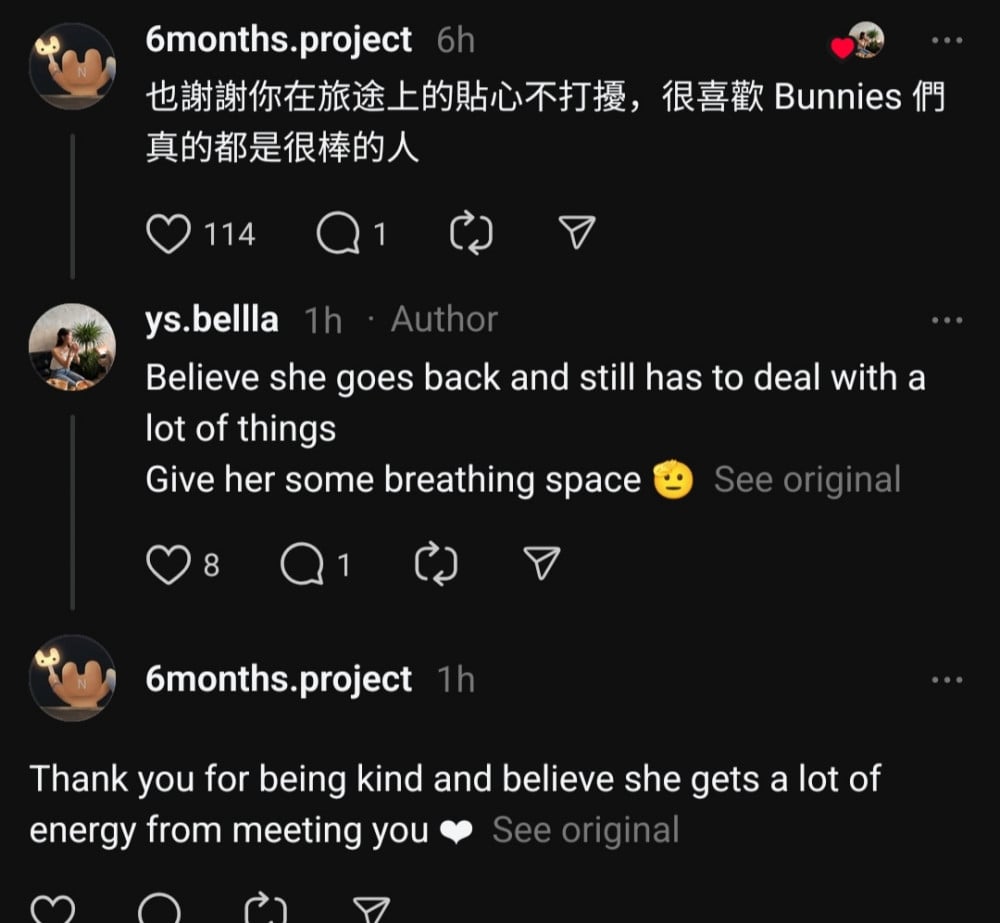Open the overflow menu on the 6h comment
Image resolution: width=1000 pixels, height=923 pixels.
[x=946, y=42]
